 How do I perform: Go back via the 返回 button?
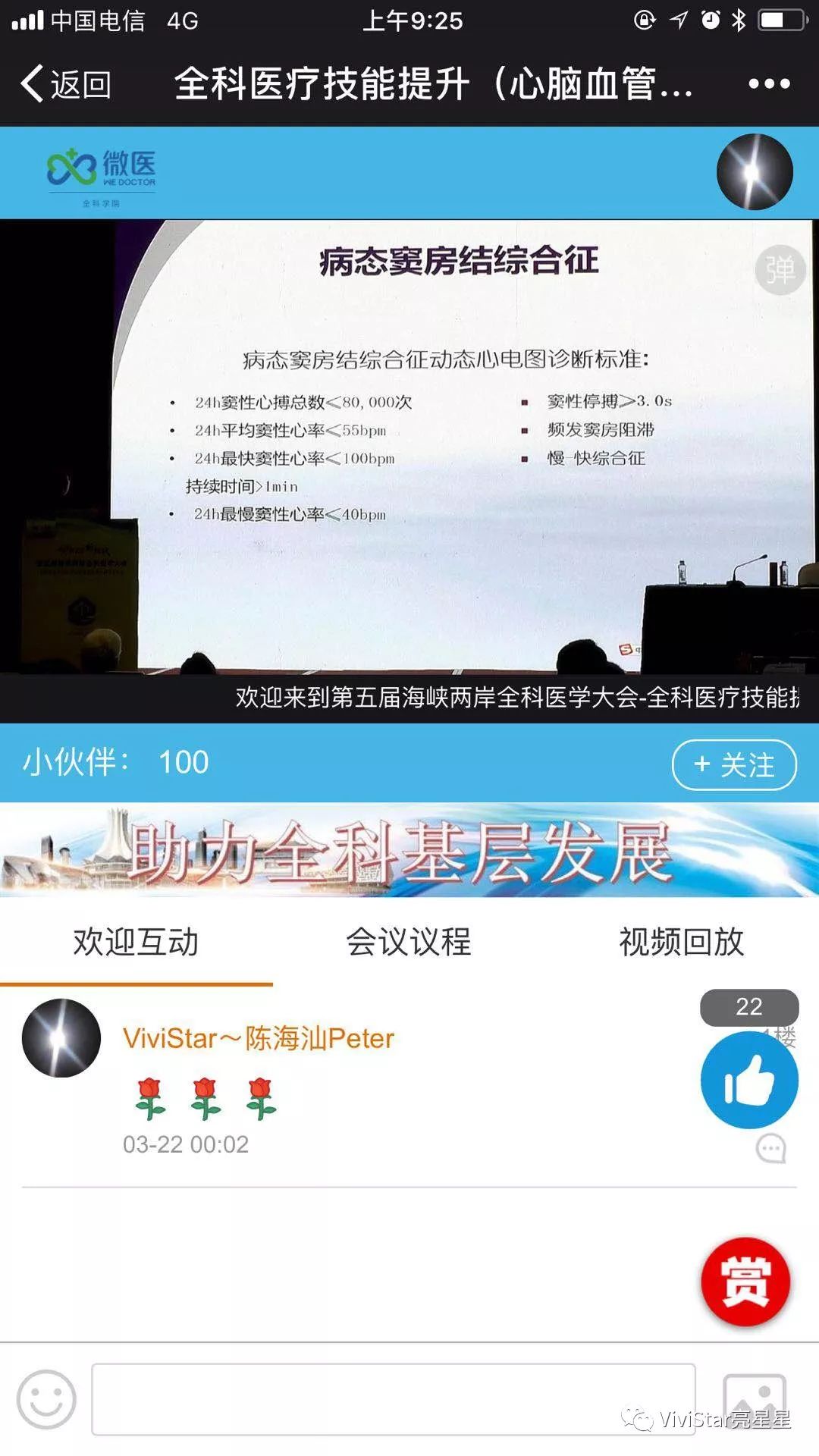[67, 83]
